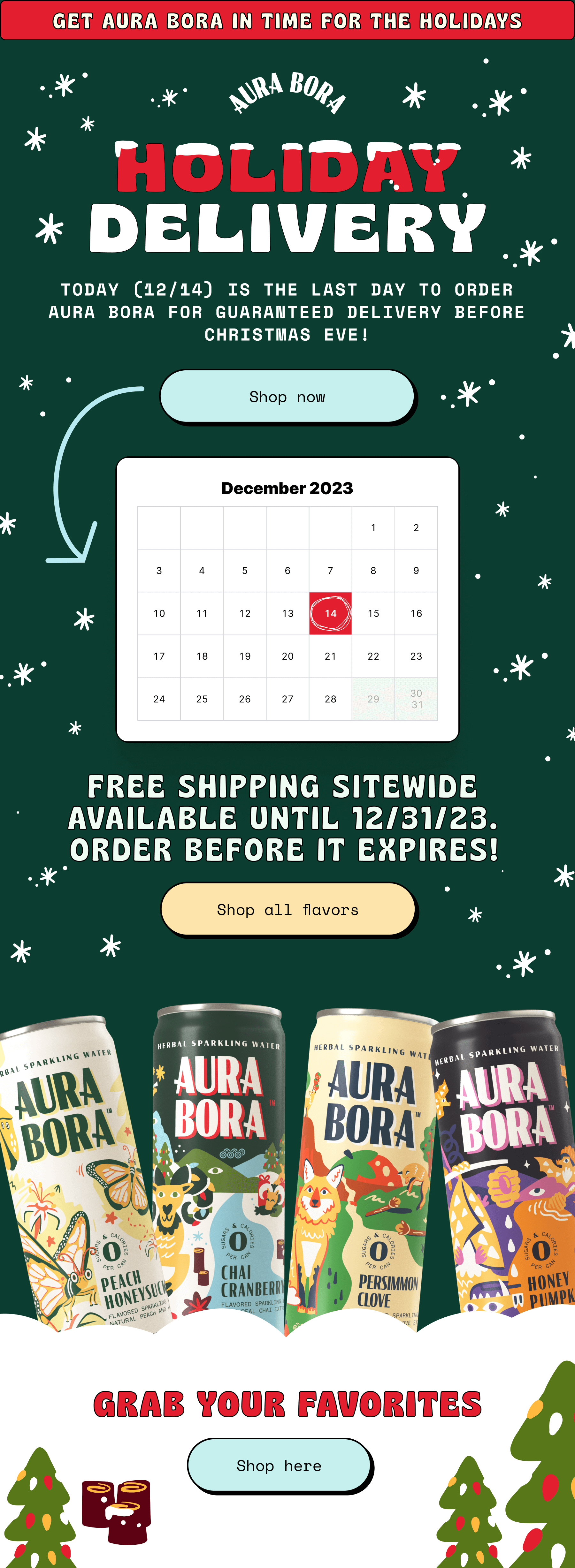
Task: Select the Shop here button
Action: [x=279, y=1465]
